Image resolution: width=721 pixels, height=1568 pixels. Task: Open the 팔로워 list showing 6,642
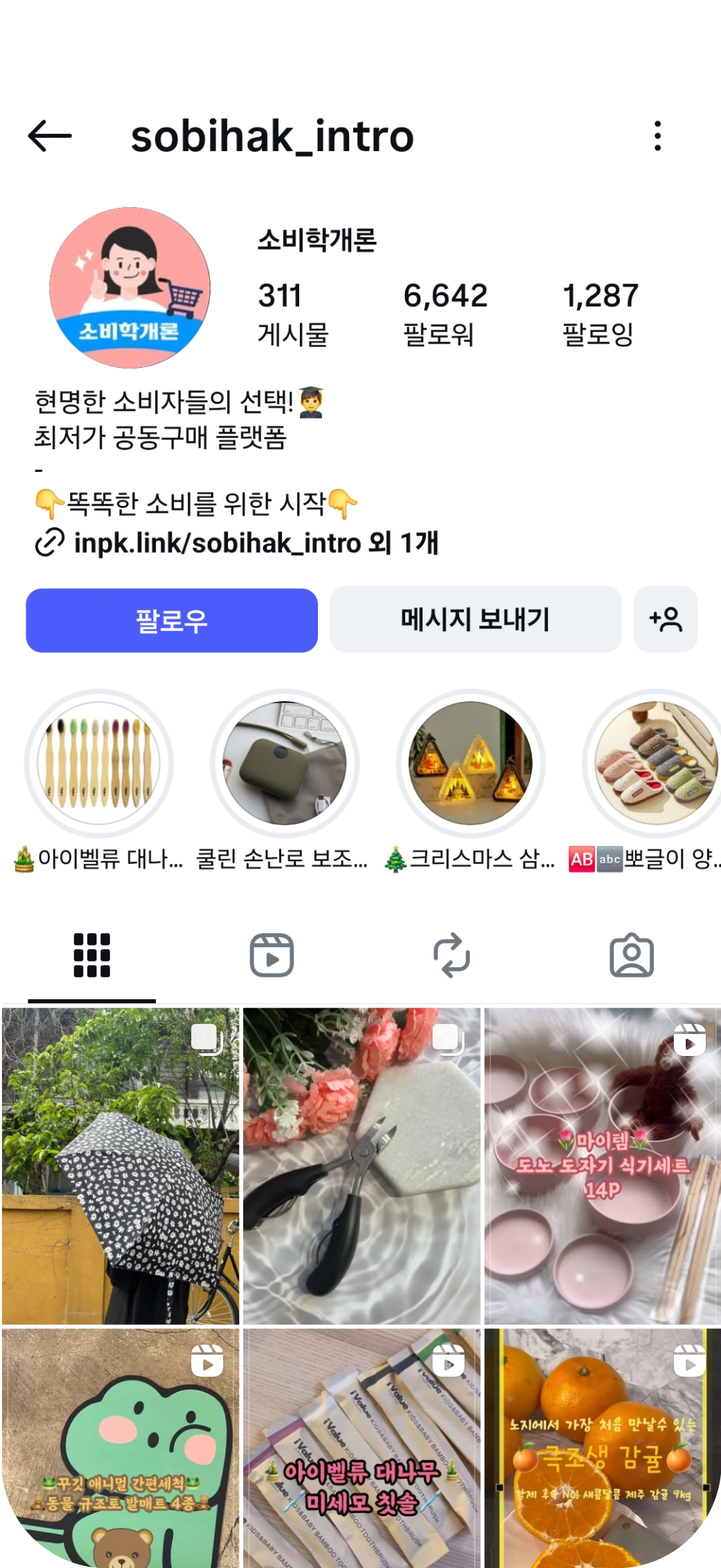(x=445, y=313)
